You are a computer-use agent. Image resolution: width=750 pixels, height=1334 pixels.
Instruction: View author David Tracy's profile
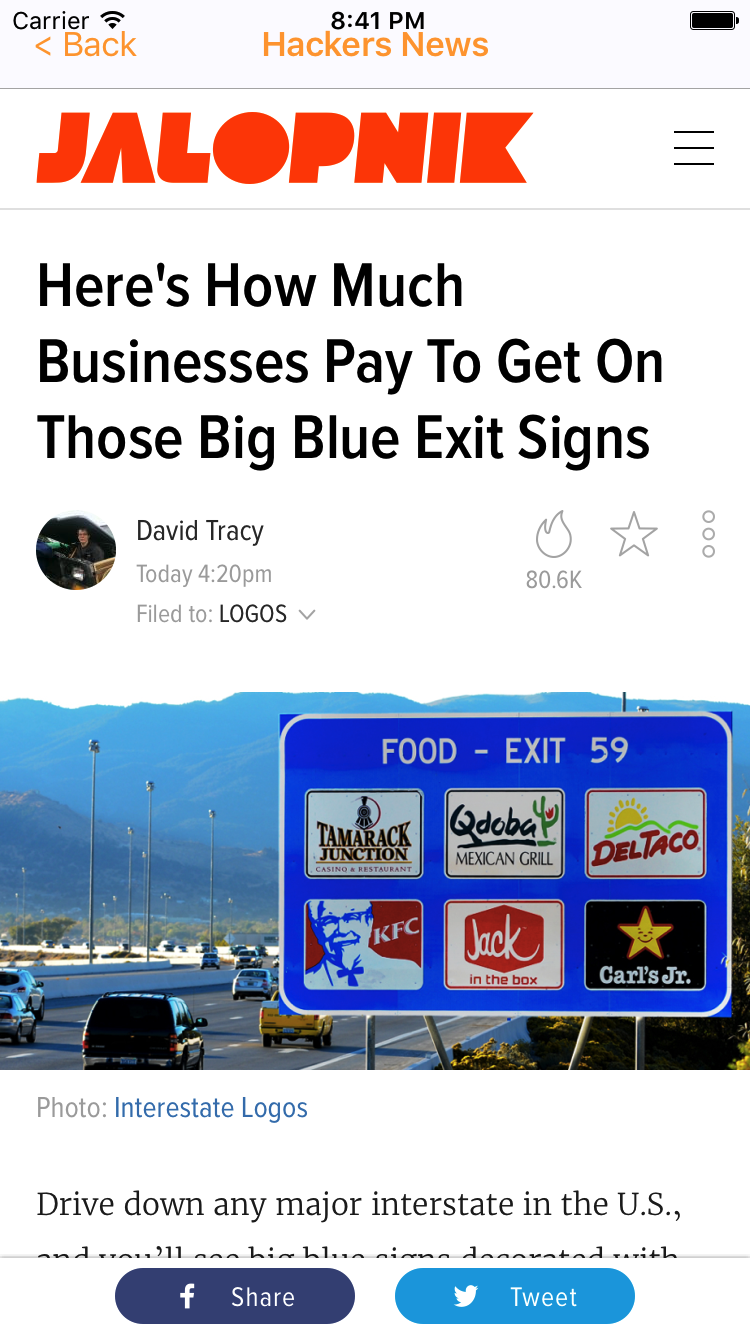(x=200, y=531)
